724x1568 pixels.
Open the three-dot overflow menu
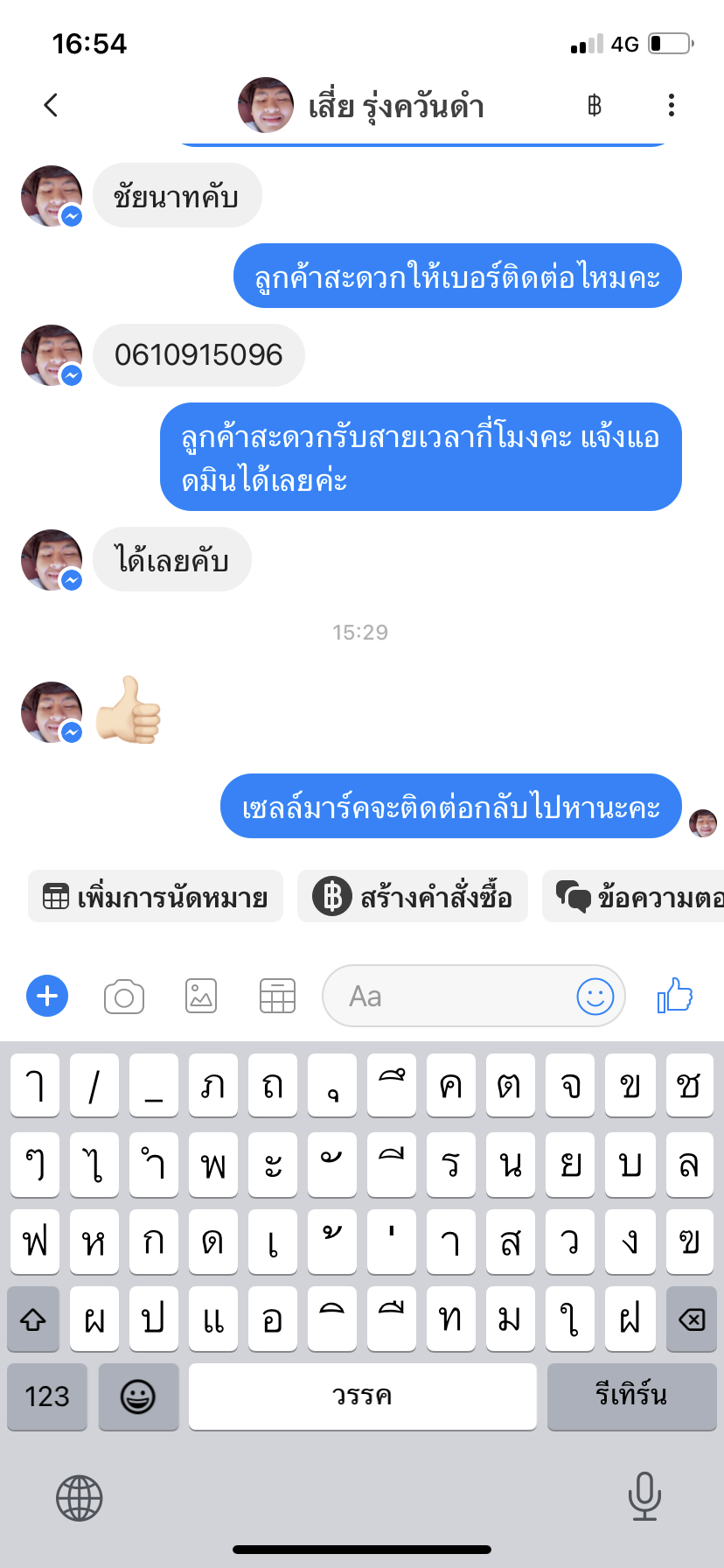671,105
